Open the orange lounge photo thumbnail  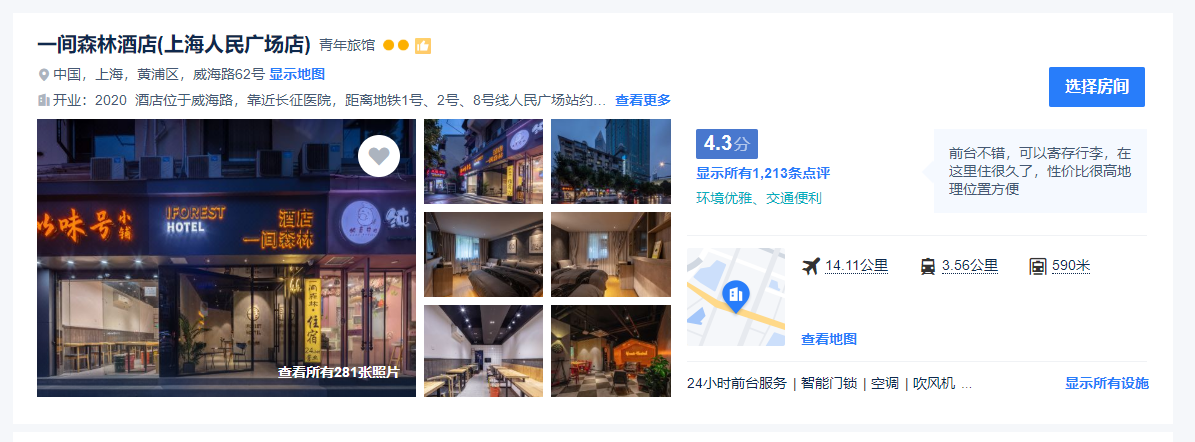(610, 350)
